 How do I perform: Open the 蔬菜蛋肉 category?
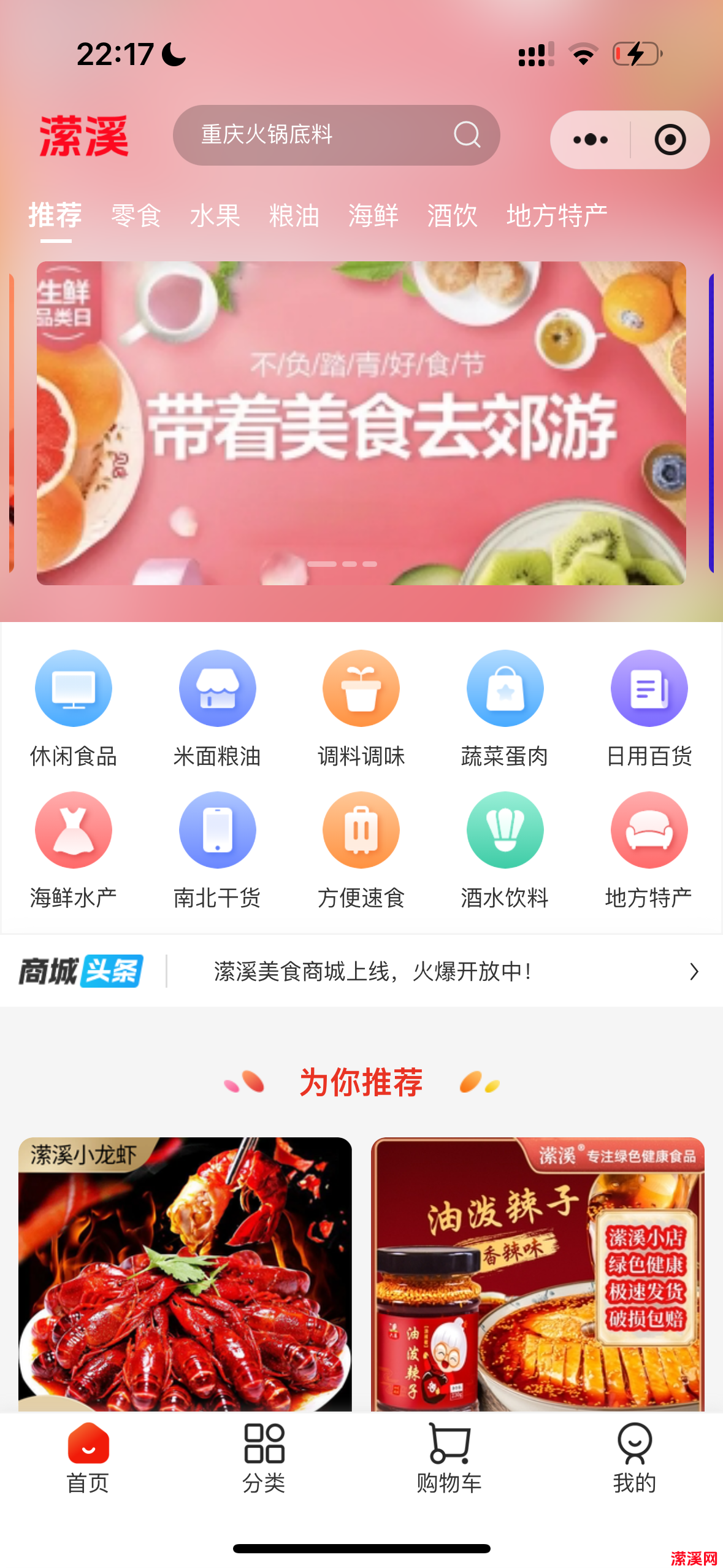(x=505, y=688)
